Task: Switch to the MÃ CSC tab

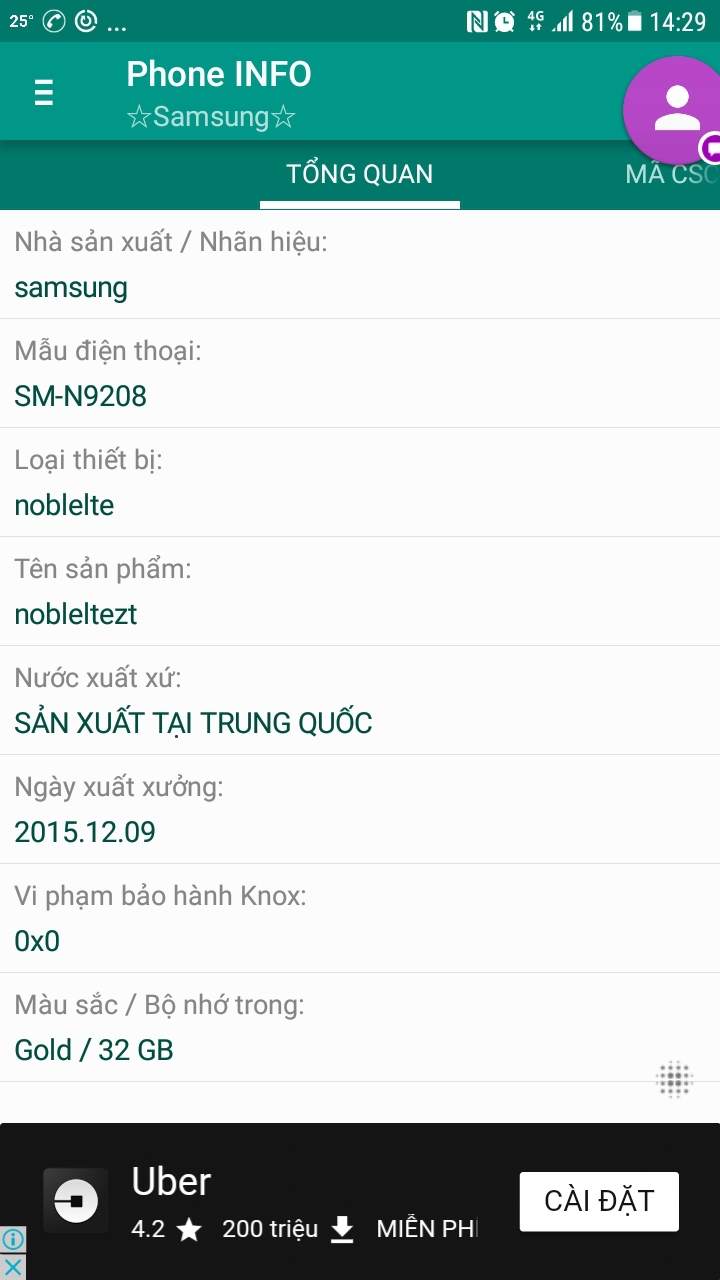Action: (670, 174)
